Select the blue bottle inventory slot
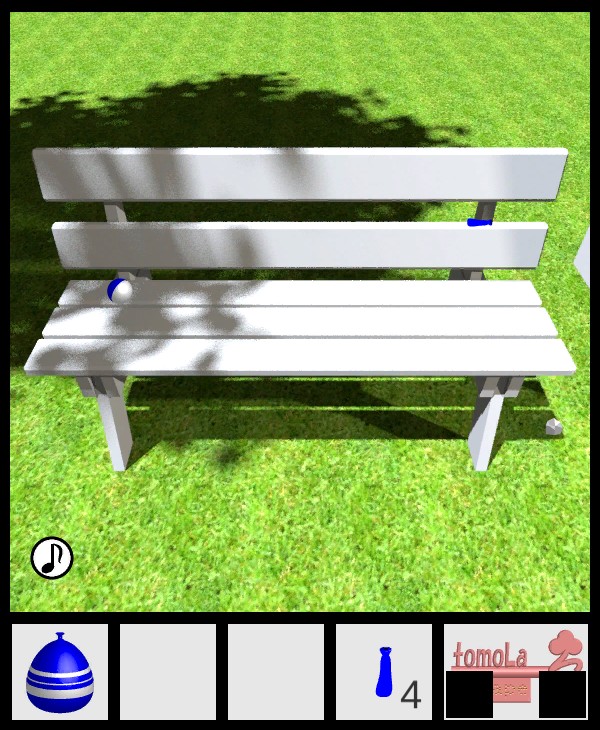Screen dimensions: 600x730 coord(384,672)
